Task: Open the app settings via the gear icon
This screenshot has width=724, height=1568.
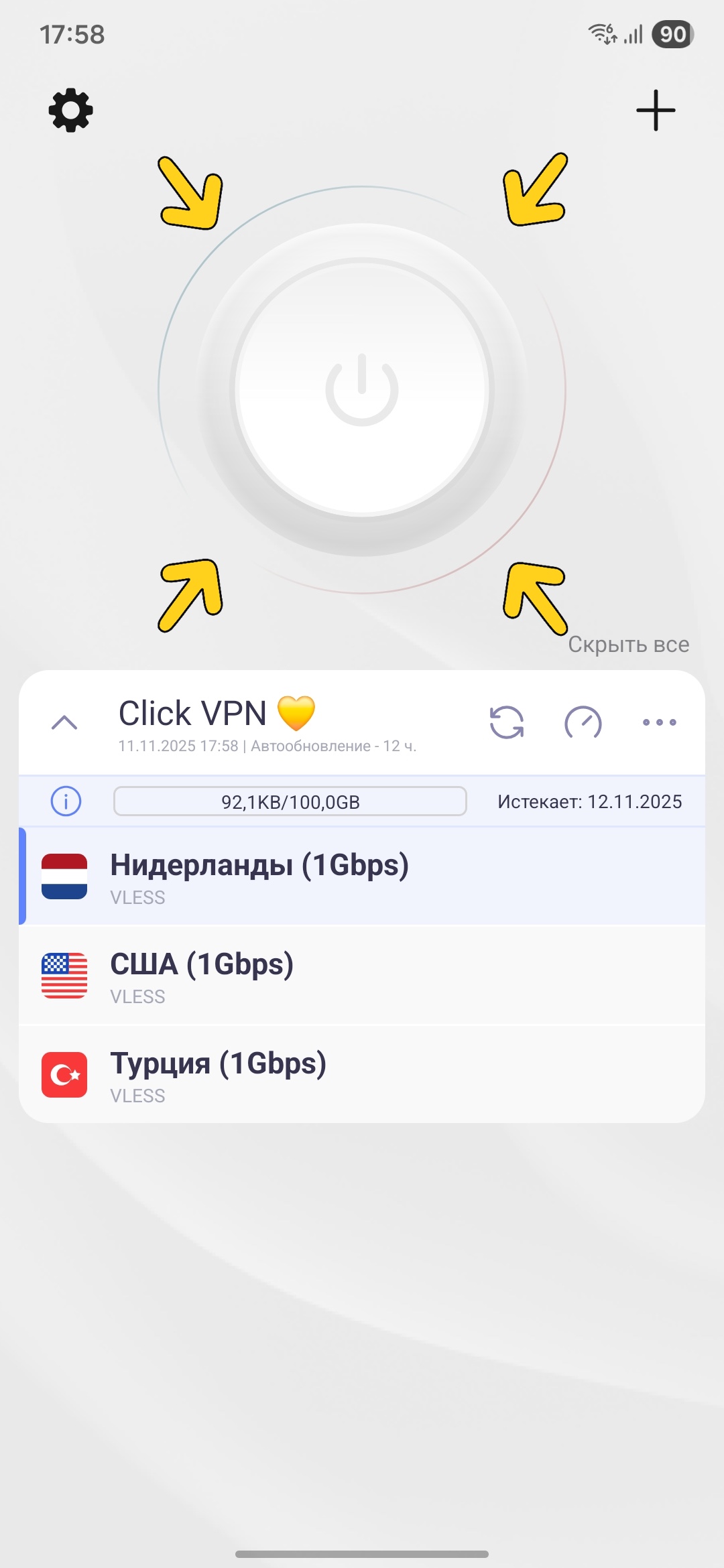Action: (69, 110)
